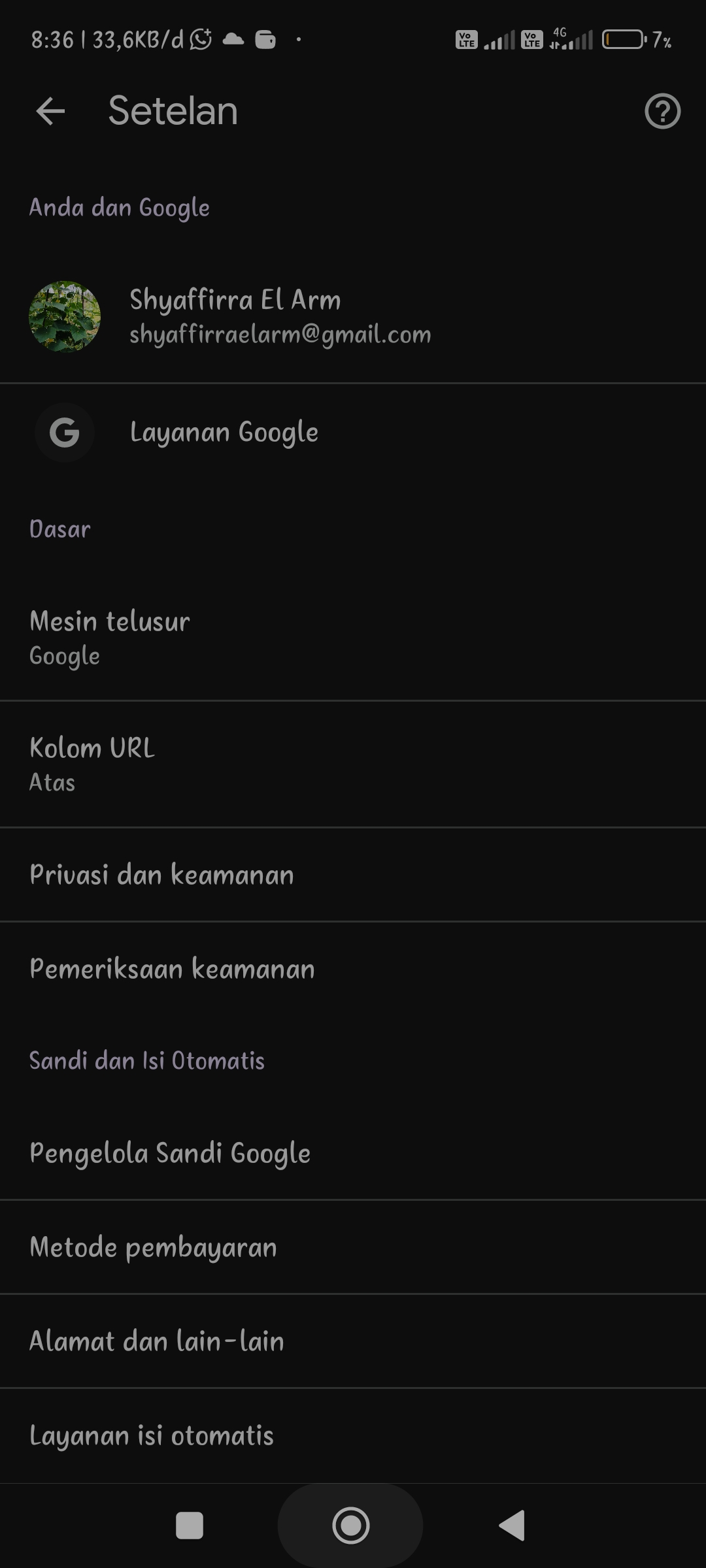Open Layanan Google
Screen dimensions: 706x1568
[353, 433]
